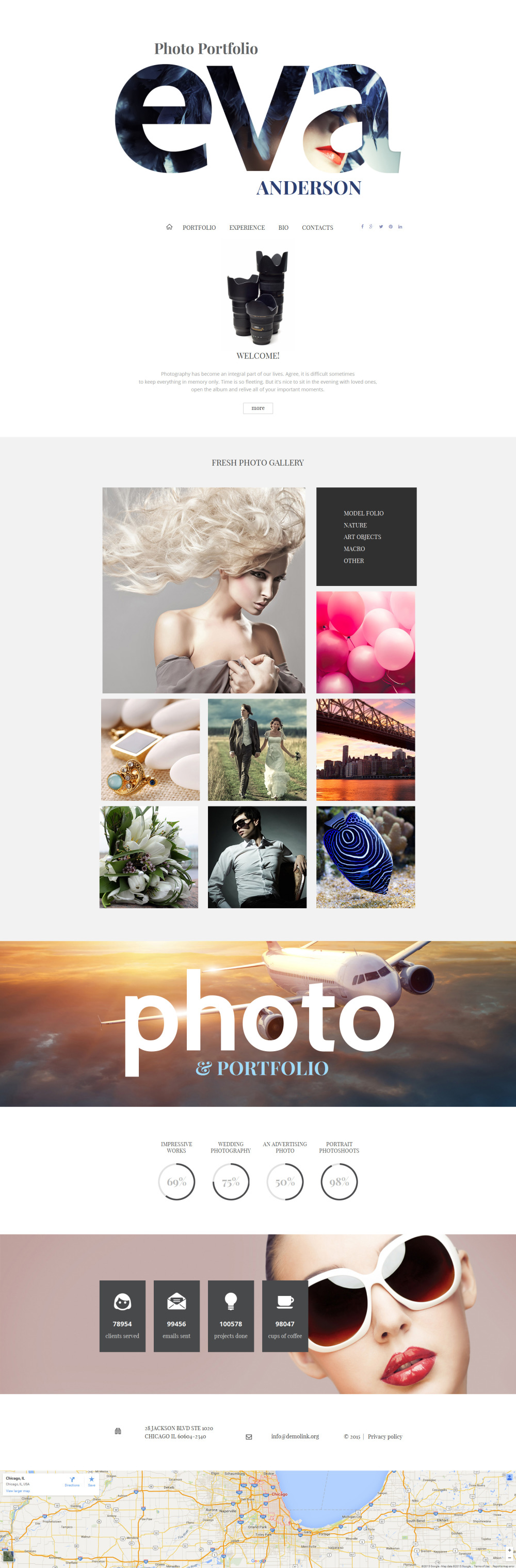516x1568 pixels.
Task: Choose the Macro gallery category
Action: (x=354, y=549)
